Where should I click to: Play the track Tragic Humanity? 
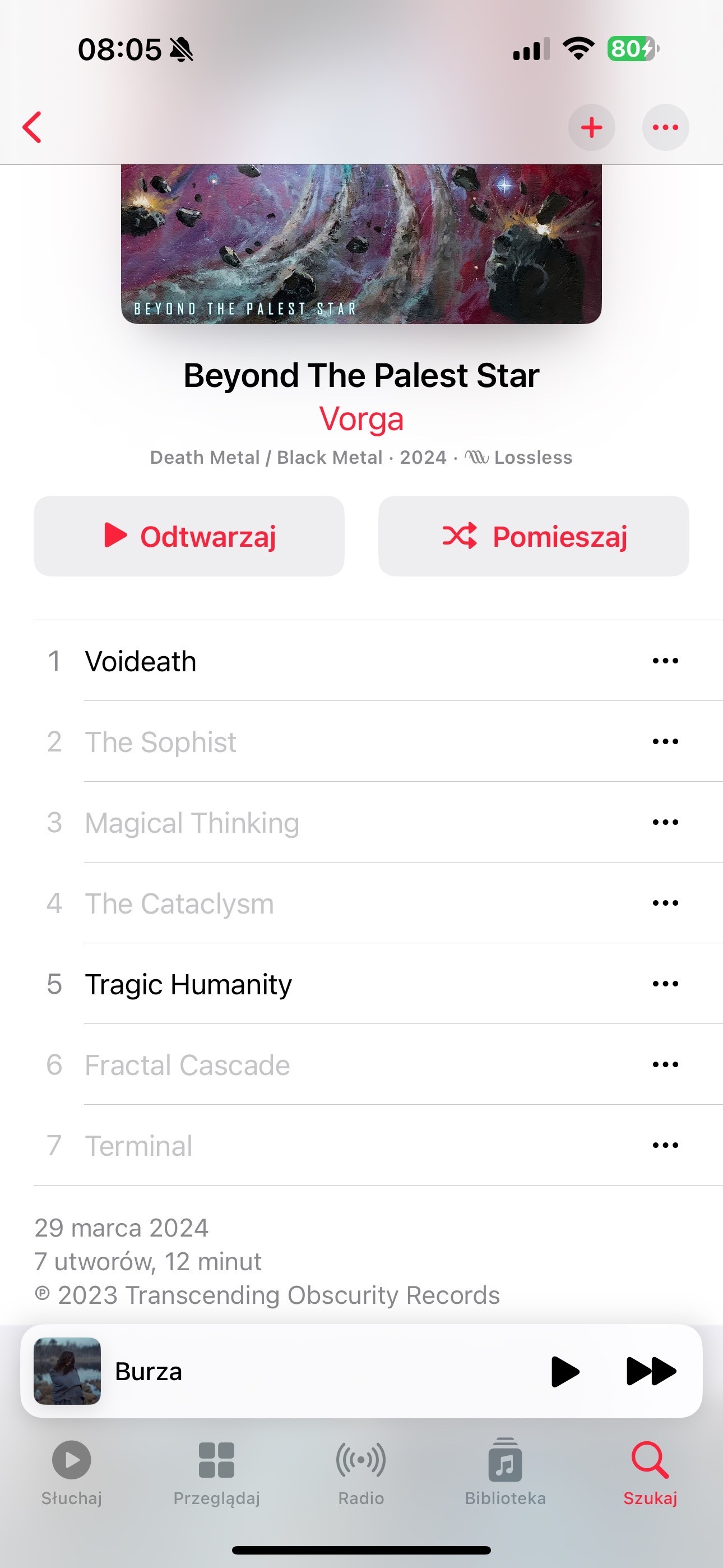[x=189, y=984]
